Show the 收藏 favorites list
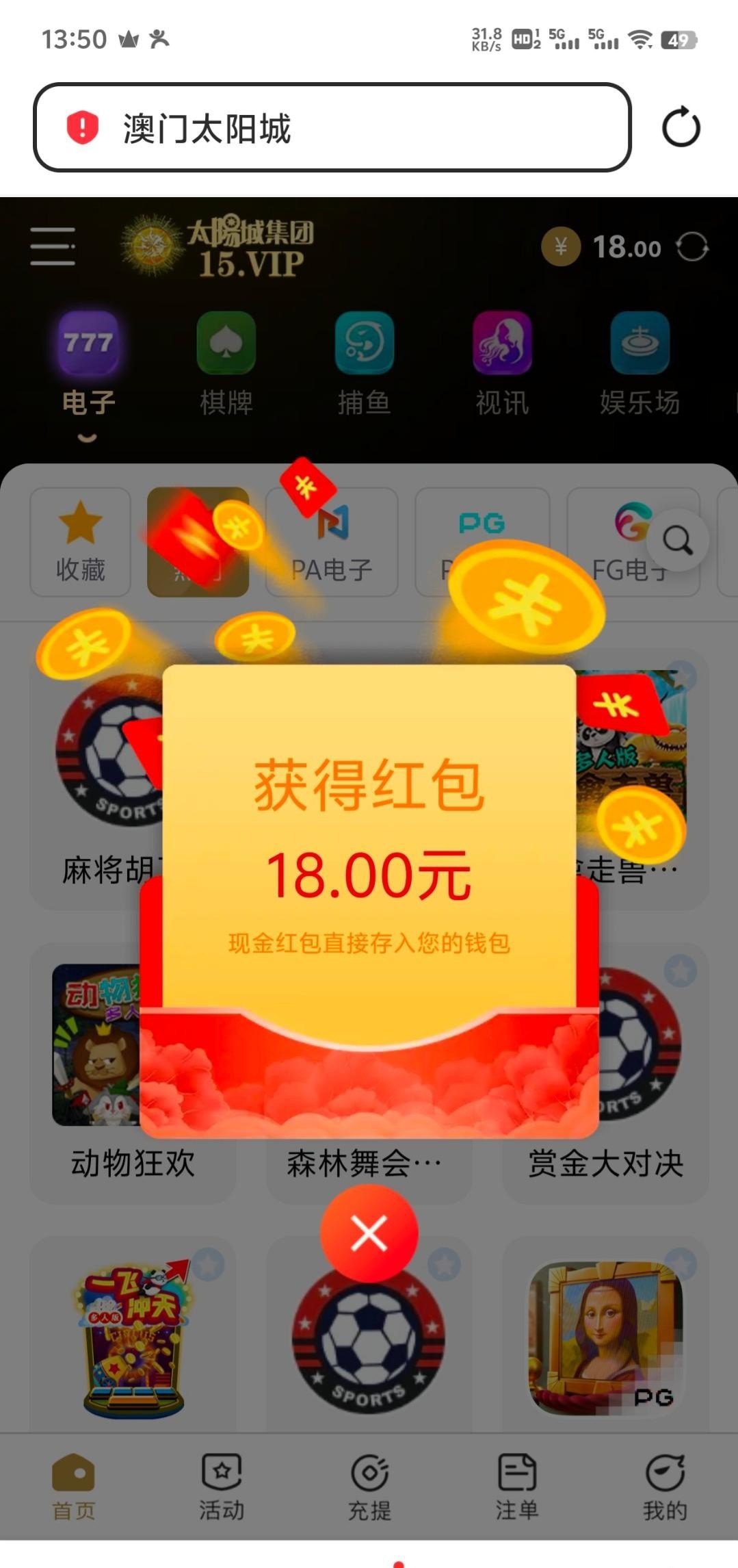 click(81, 542)
